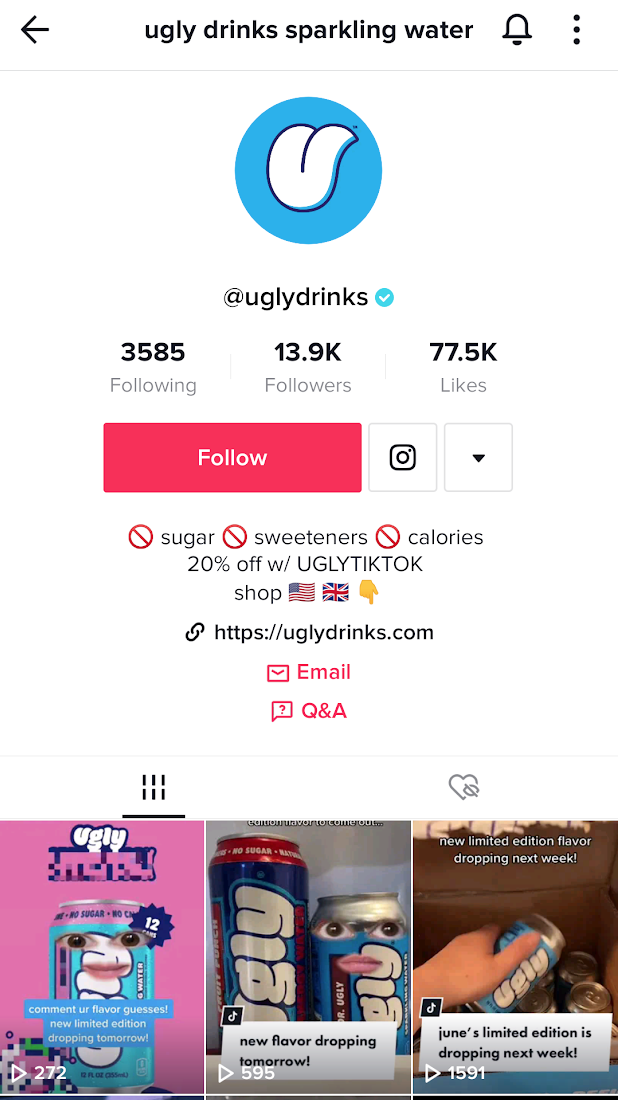
Task: Switch to the videos grid tab
Action: pos(154,787)
